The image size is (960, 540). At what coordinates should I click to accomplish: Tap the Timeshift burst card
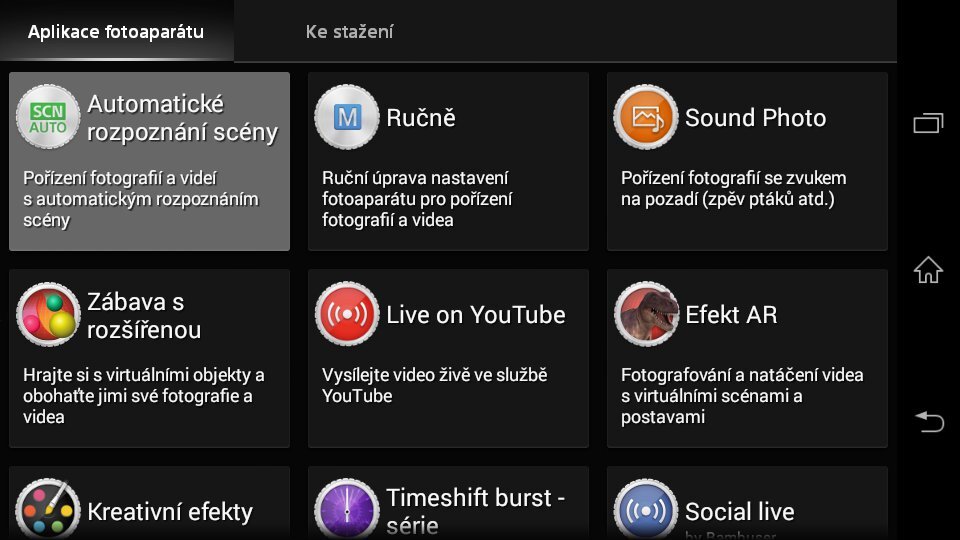tap(447, 505)
